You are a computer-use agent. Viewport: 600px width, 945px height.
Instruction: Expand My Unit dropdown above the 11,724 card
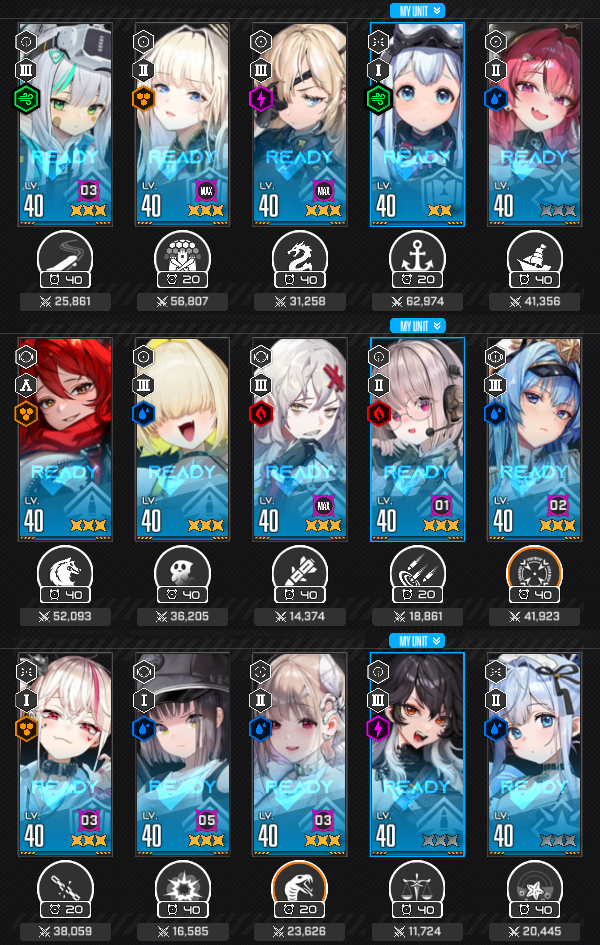click(x=417, y=640)
